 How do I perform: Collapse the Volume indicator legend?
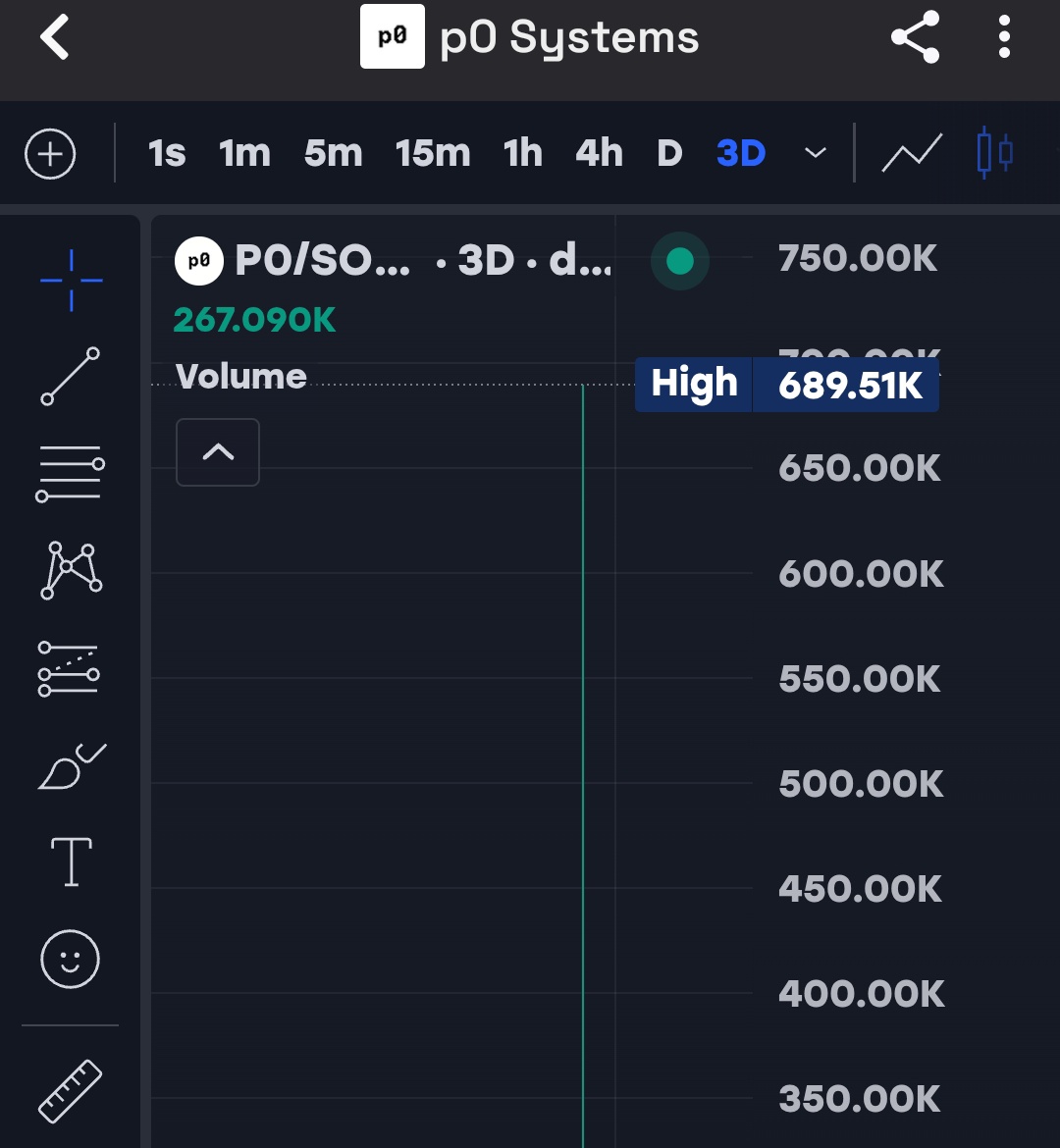[218, 452]
